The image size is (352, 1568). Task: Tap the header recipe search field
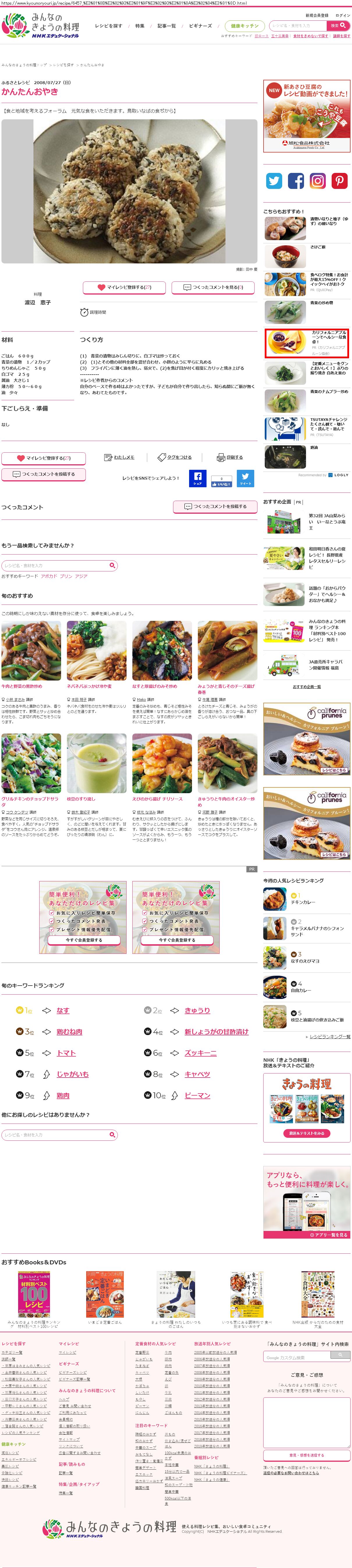click(x=297, y=26)
